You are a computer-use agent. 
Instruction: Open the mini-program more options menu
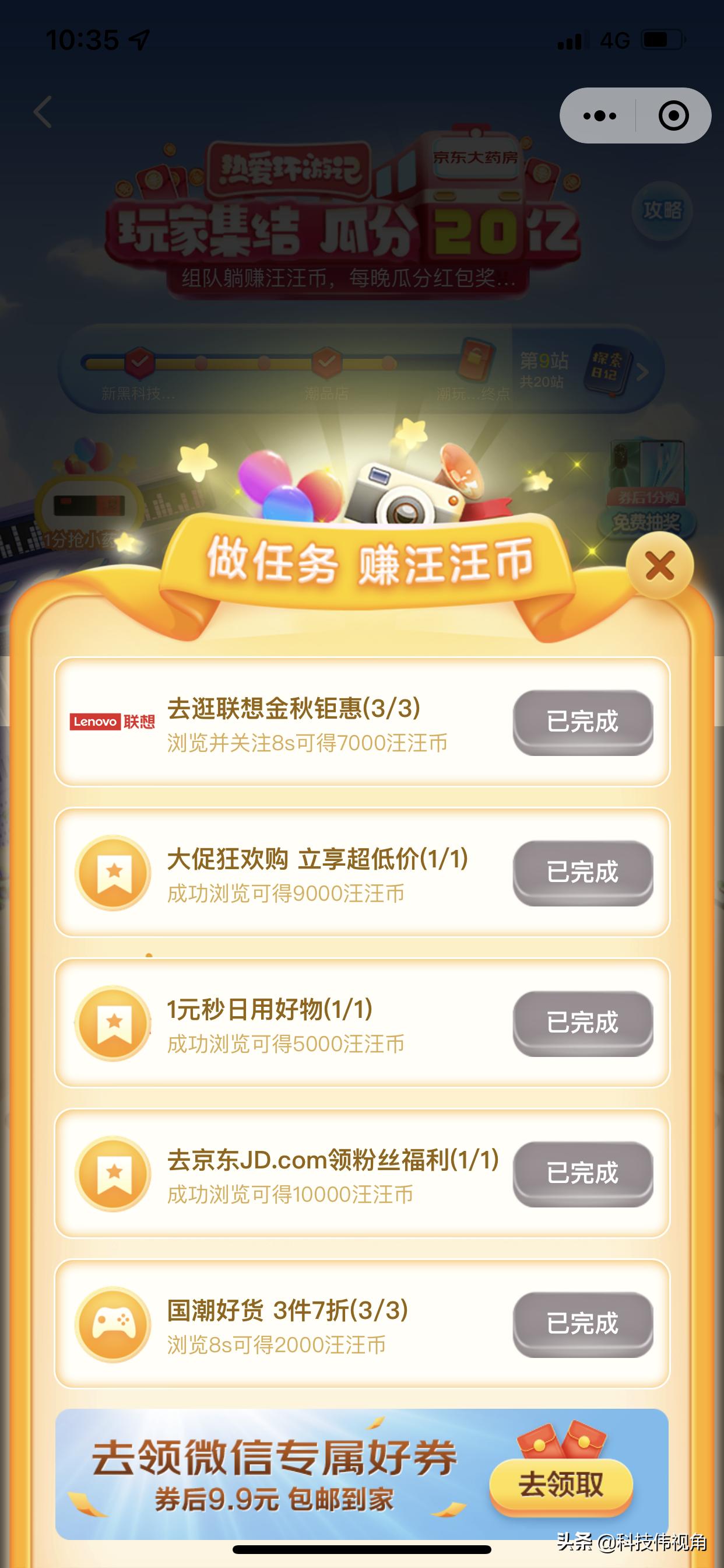(x=598, y=114)
